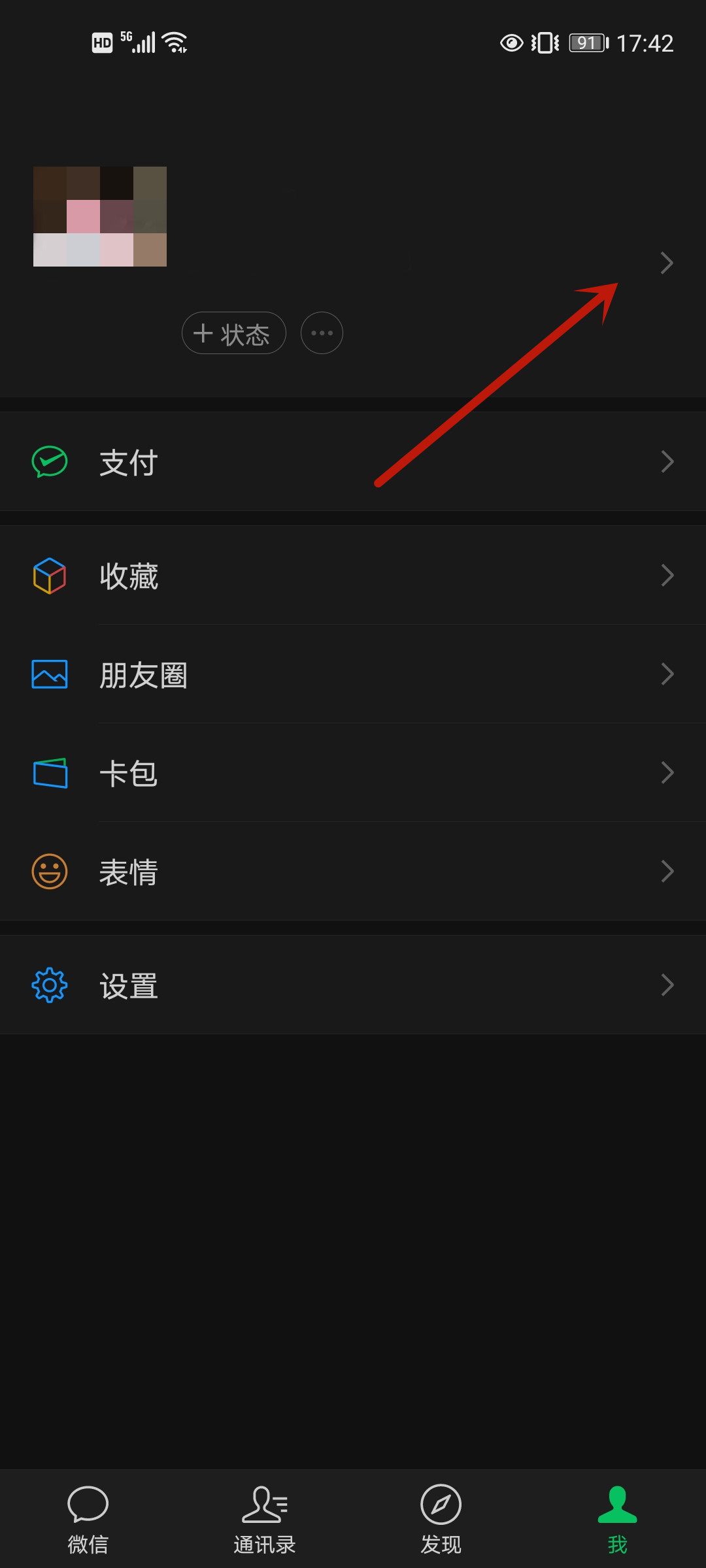Switch to the Discover (发现) tab

click(440, 1516)
